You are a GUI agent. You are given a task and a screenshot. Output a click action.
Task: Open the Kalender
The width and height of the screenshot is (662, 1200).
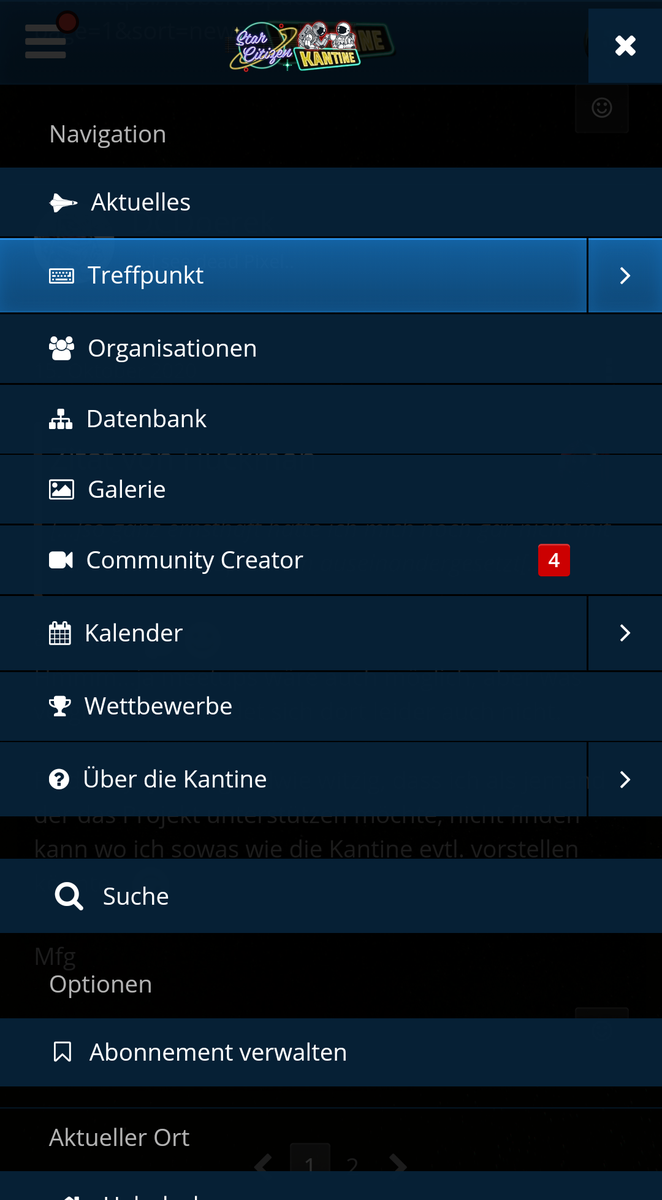133,633
